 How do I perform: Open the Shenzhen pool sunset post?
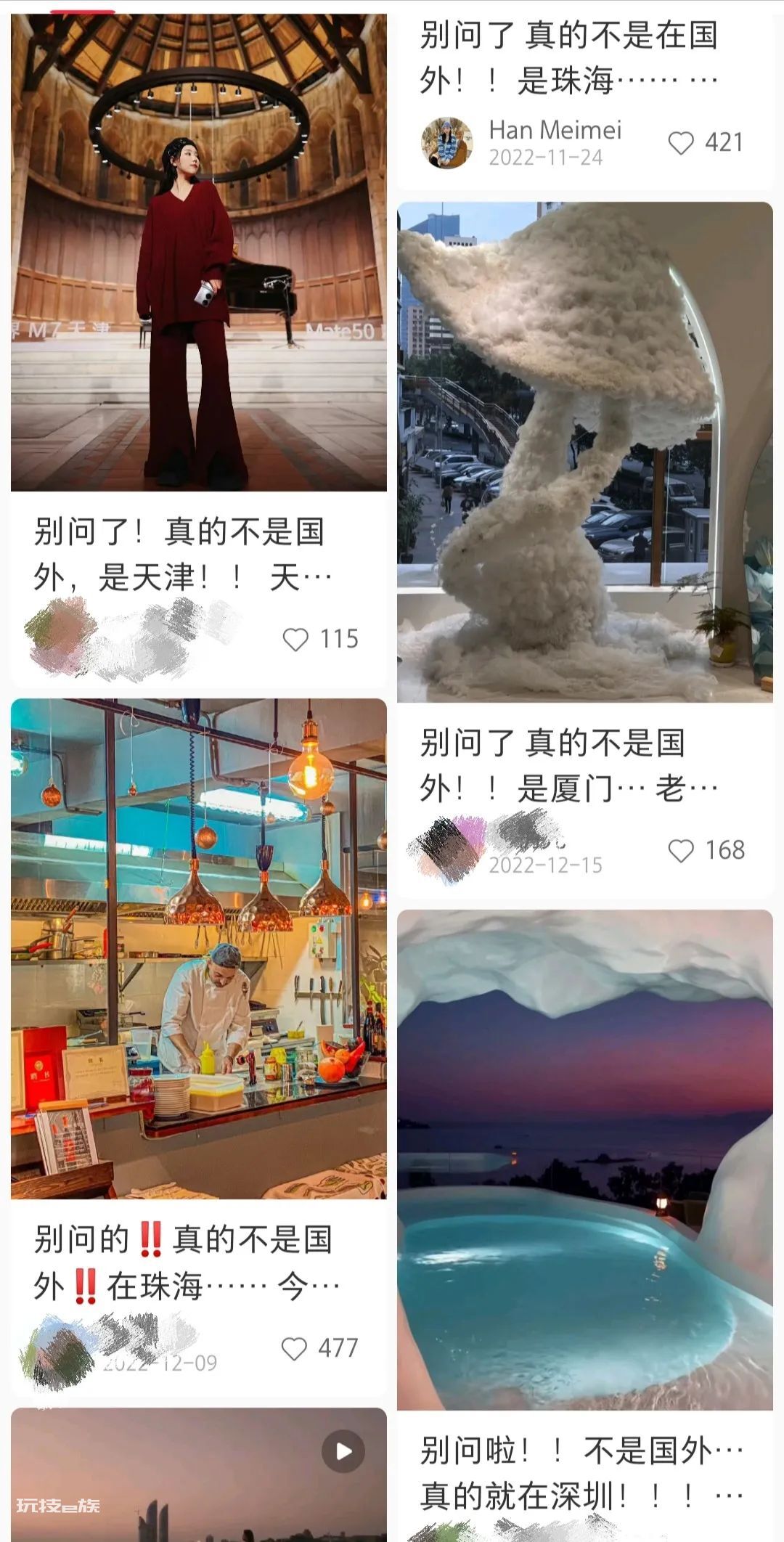pyautogui.click(x=585, y=1159)
